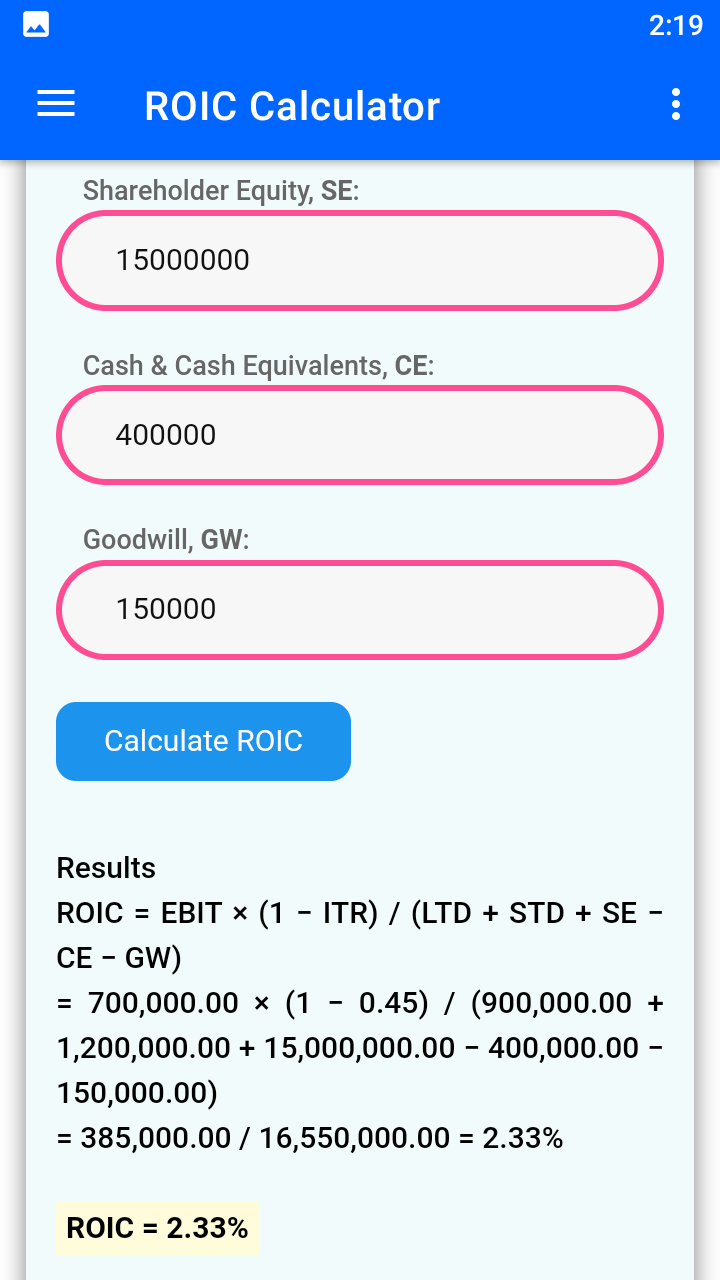Click inside the Shareholder Equity input field
This screenshot has width=720, height=1280.
pyautogui.click(x=360, y=260)
